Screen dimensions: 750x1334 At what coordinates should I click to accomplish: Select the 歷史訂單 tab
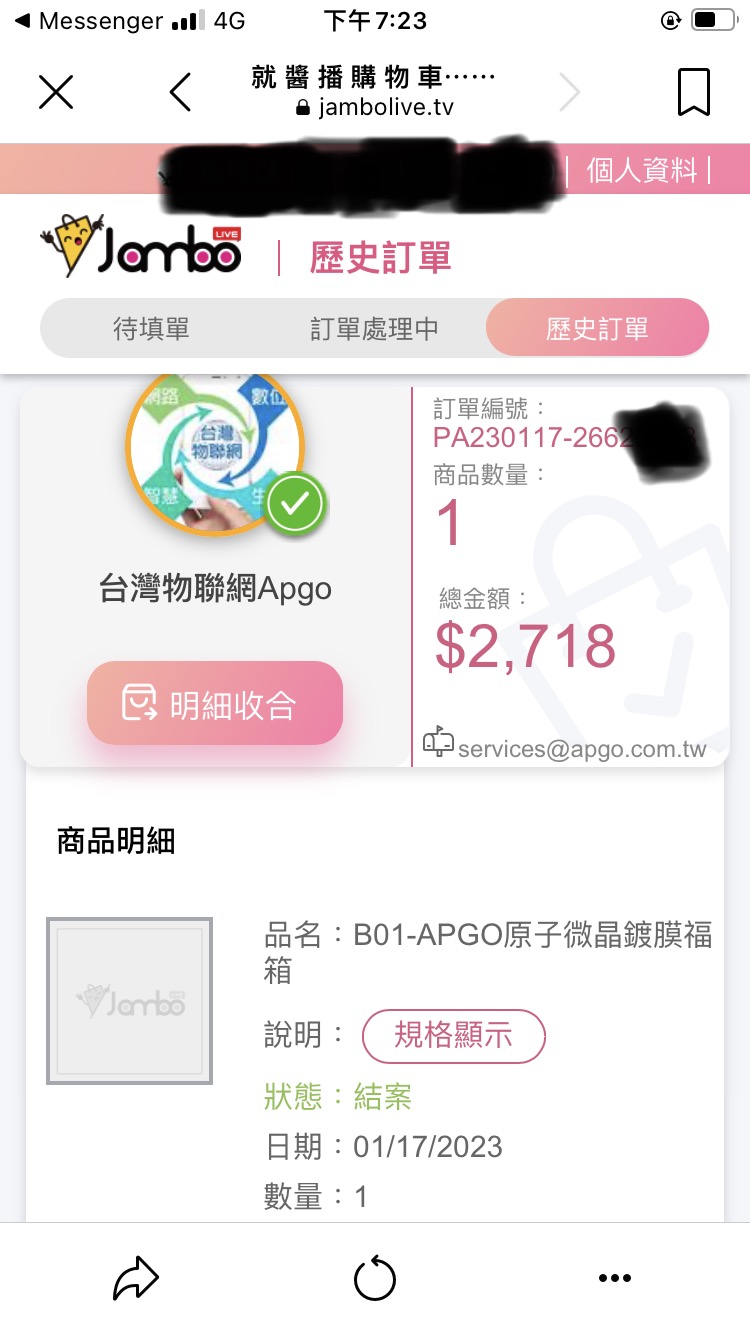597,329
